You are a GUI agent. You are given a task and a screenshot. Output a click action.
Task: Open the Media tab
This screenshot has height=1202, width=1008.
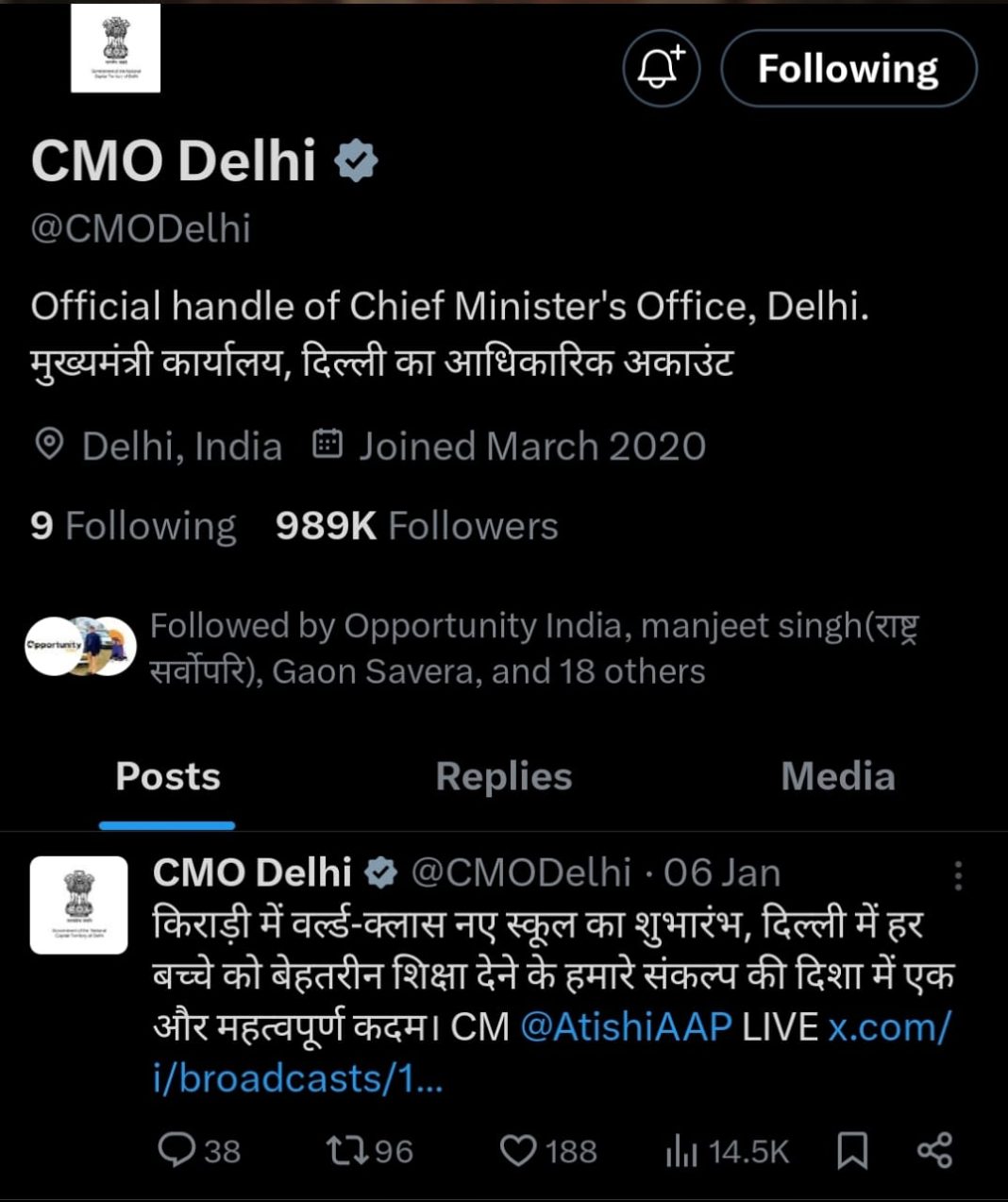[837, 776]
